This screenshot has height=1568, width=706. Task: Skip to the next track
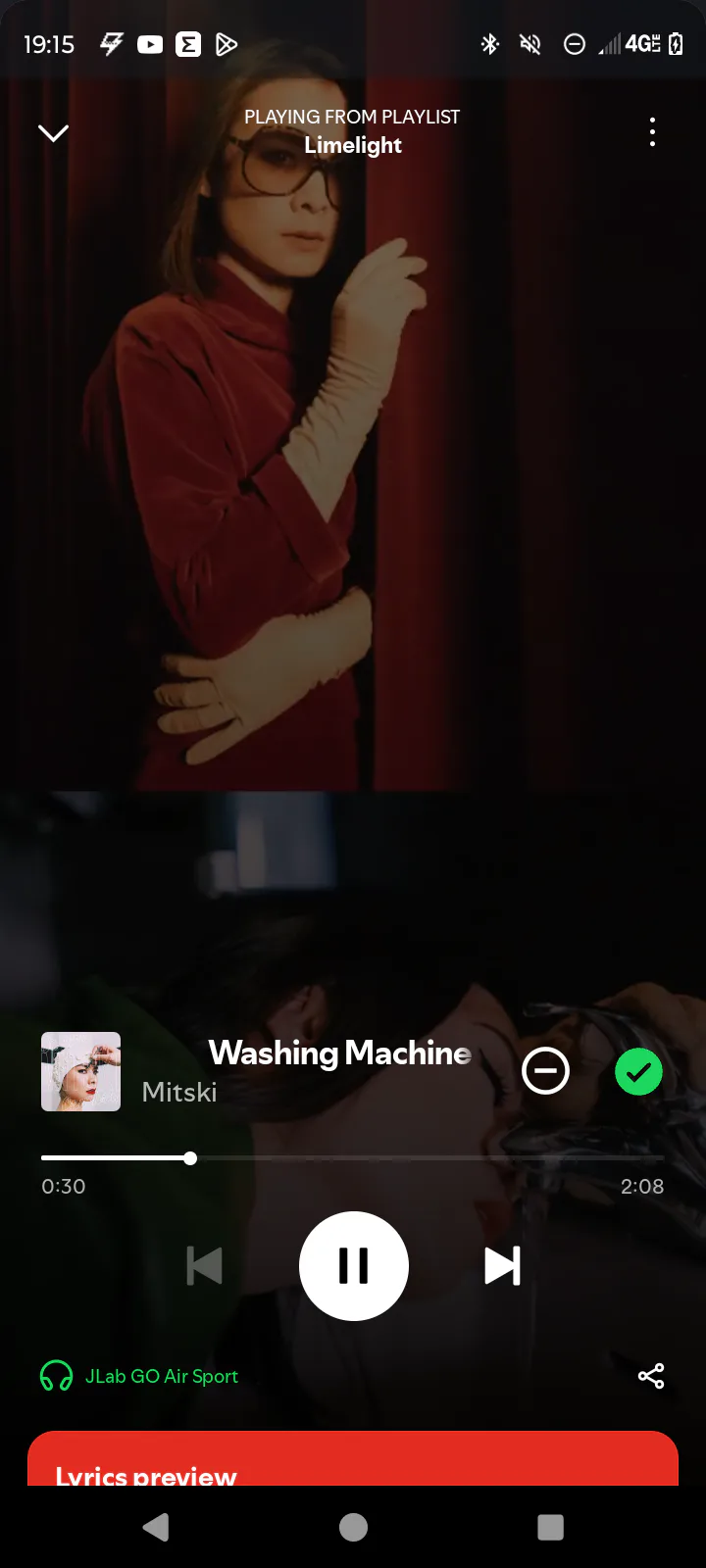coord(502,1265)
